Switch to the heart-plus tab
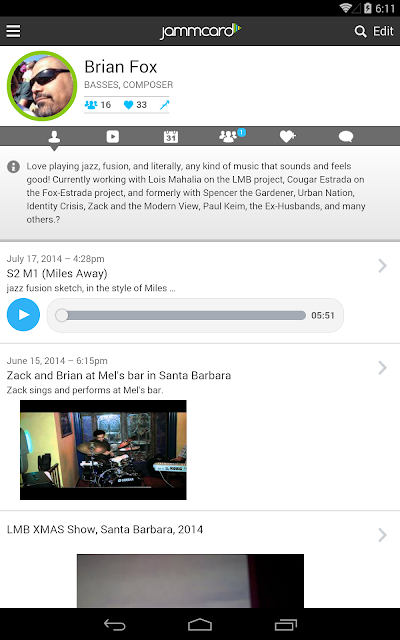The height and width of the screenshot is (640, 400). pyautogui.click(x=287, y=136)
